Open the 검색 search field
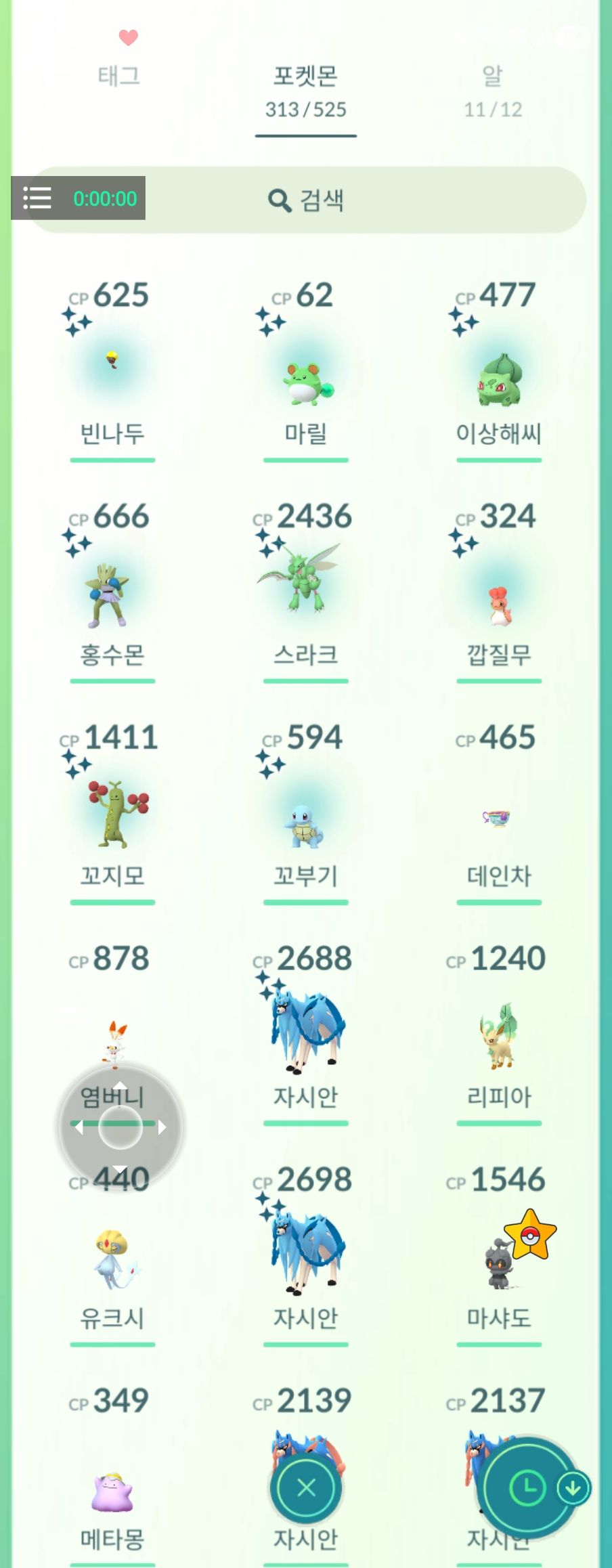 [306, 200]
